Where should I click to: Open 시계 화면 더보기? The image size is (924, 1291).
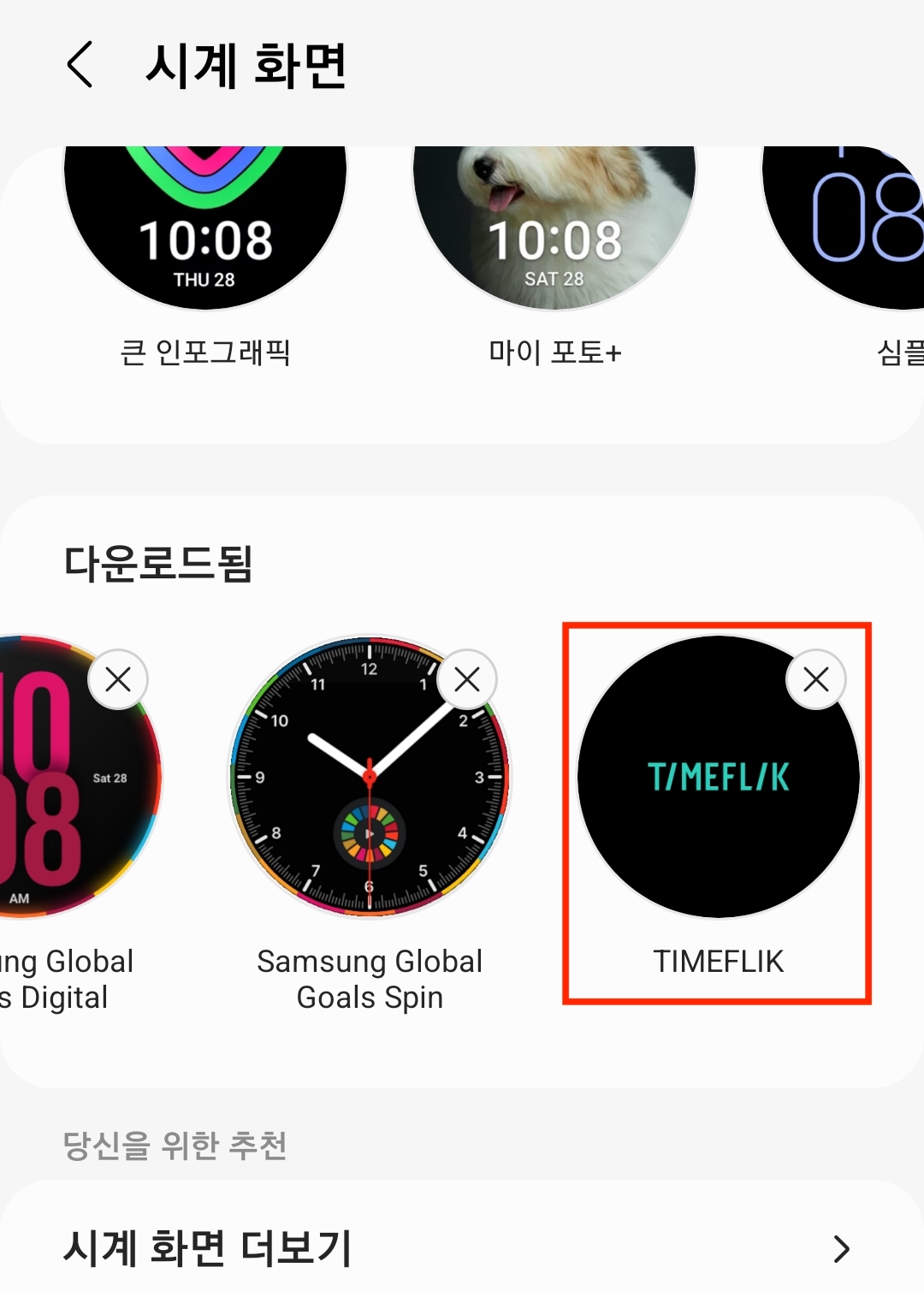462,1248
